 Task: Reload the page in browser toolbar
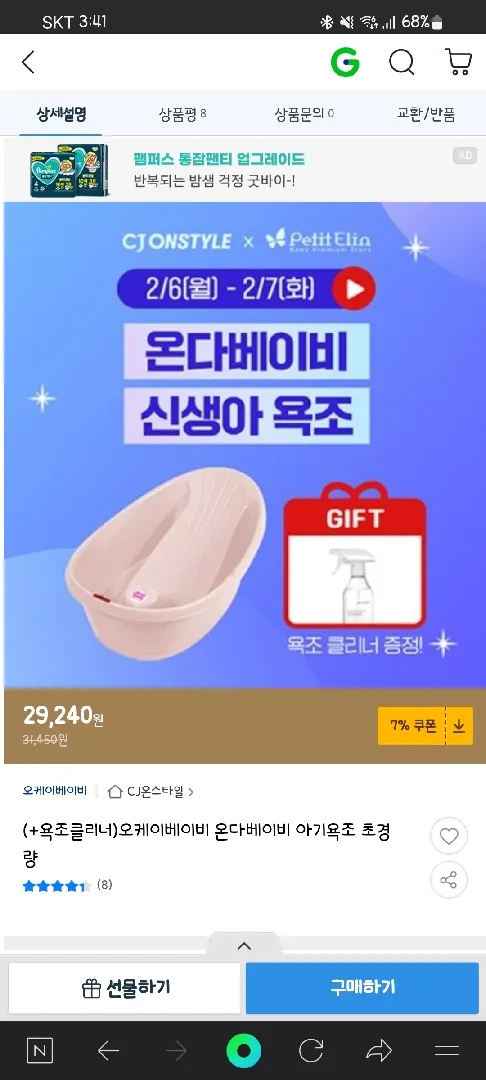click(x=310, y=1050)
